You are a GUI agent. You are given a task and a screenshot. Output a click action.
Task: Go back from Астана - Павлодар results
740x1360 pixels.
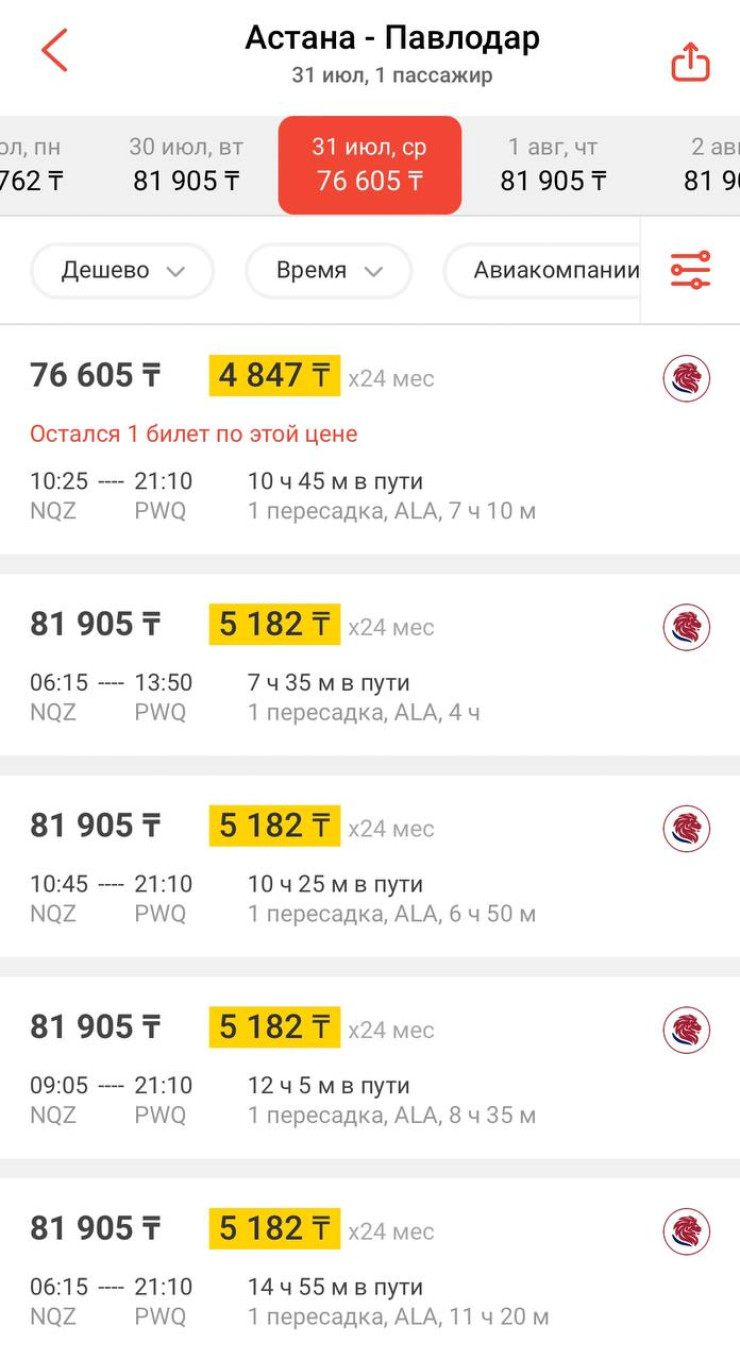point(54,50)
